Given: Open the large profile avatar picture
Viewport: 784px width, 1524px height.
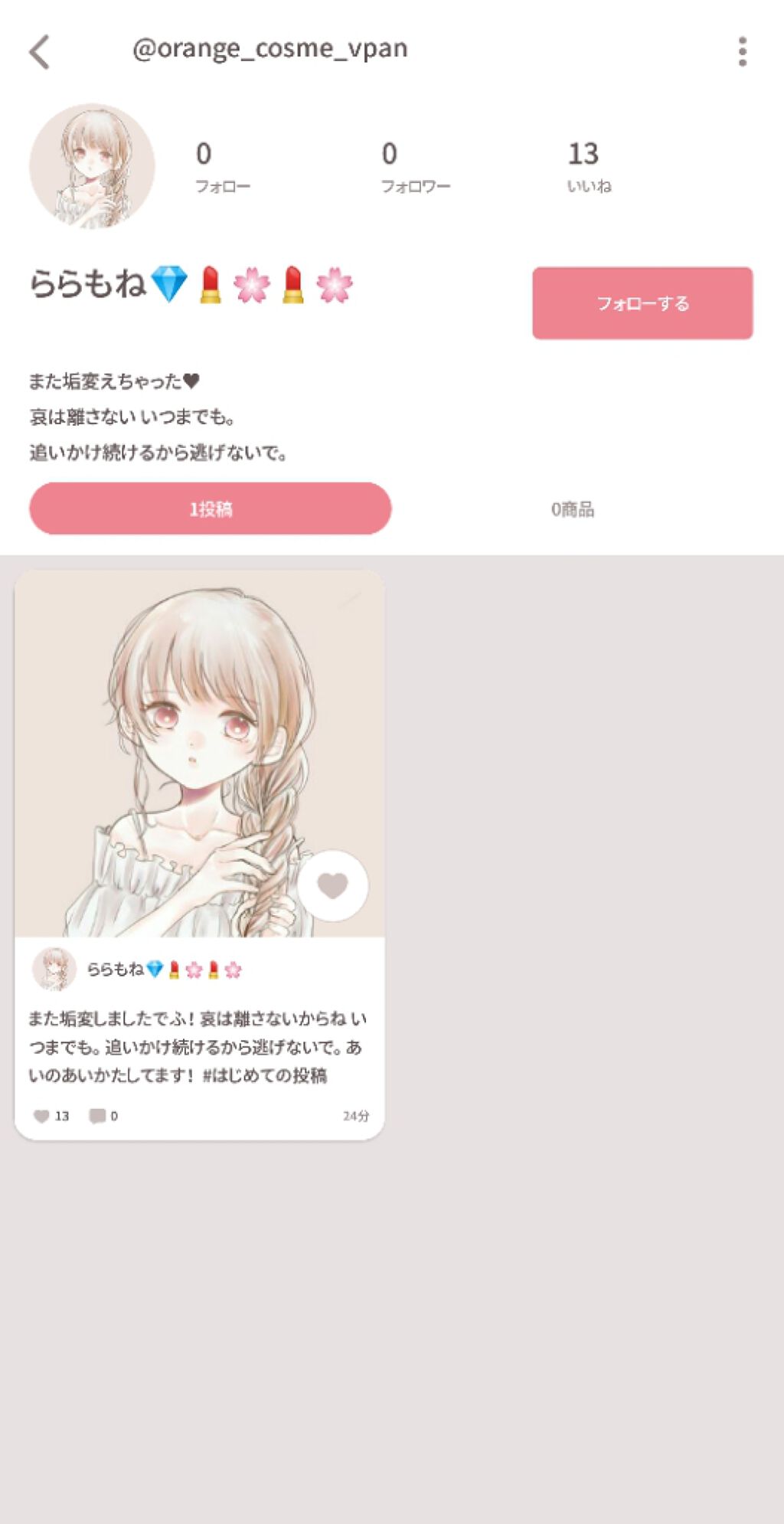Looking at the screenshot, I should pyautogui.click(x=92, y=166).
